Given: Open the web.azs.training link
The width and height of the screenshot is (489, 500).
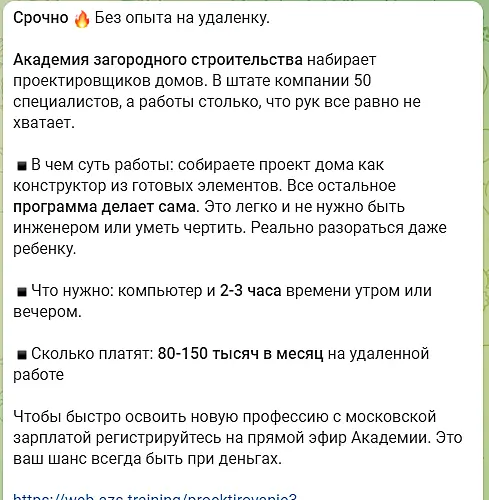Looking at the screenshot, I should [155, 497].
